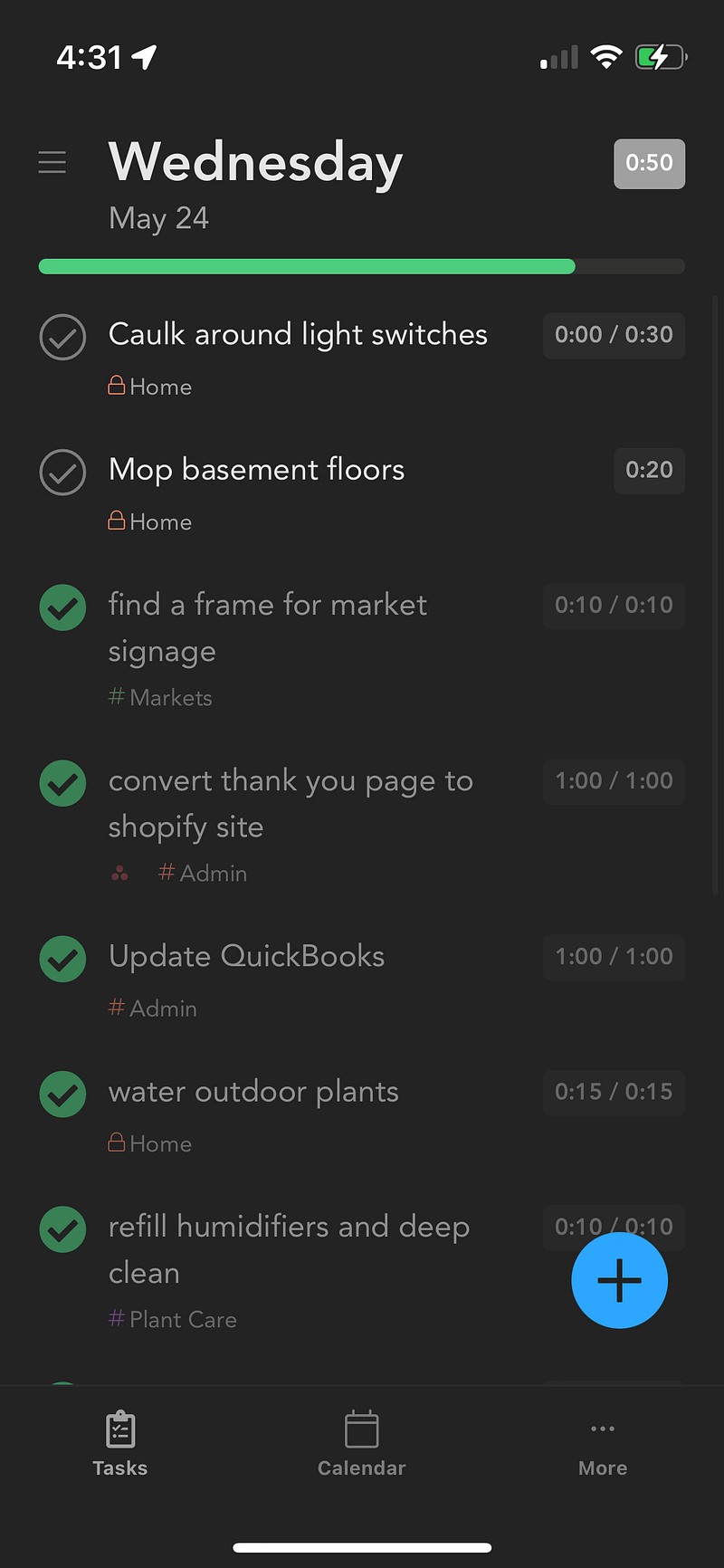Open the More tab
The height and width of the screenshot is (1568, 724).
pos(603,1444)
